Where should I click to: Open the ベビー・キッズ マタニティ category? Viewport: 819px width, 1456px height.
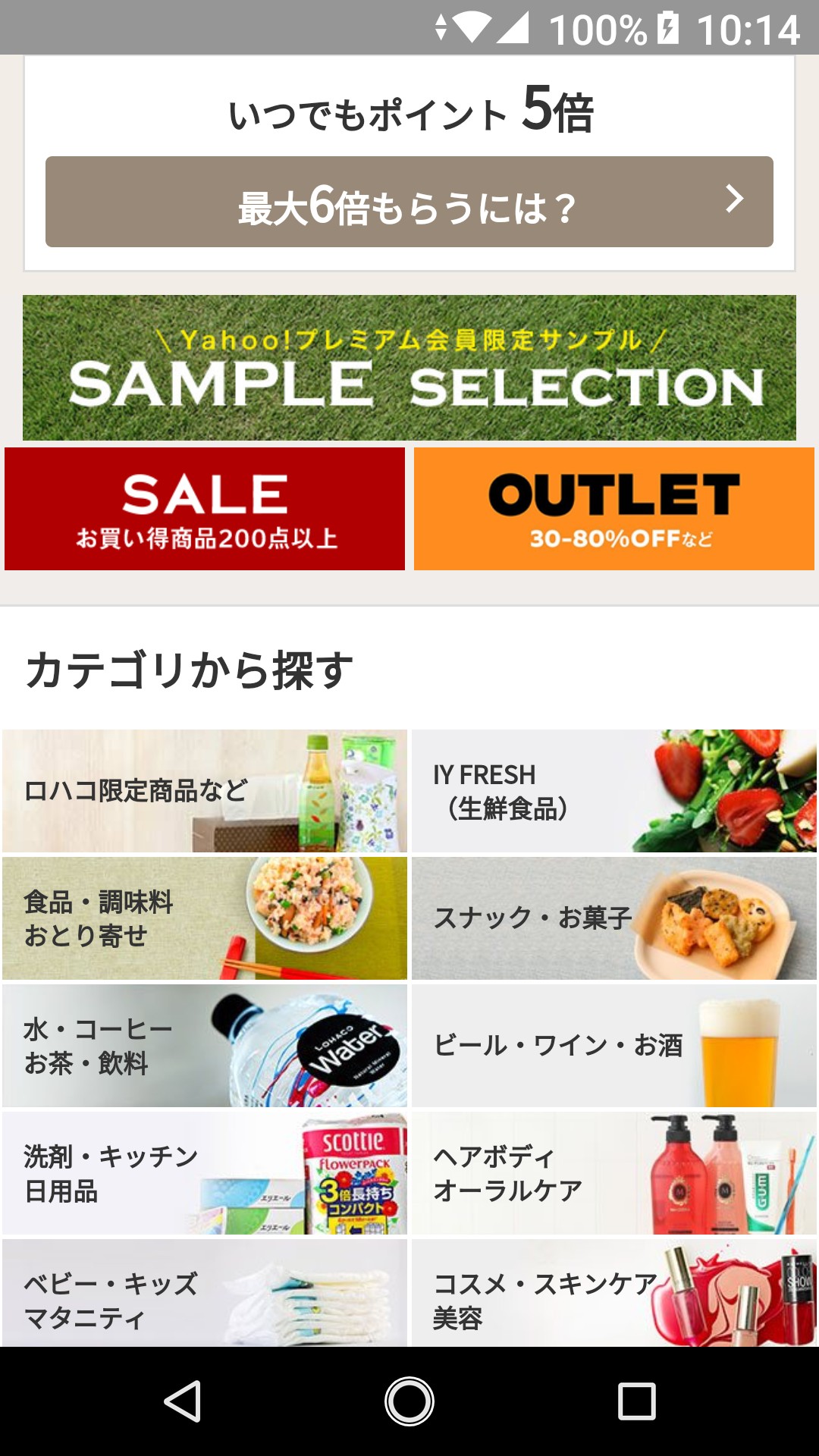tap(205, 1294)
